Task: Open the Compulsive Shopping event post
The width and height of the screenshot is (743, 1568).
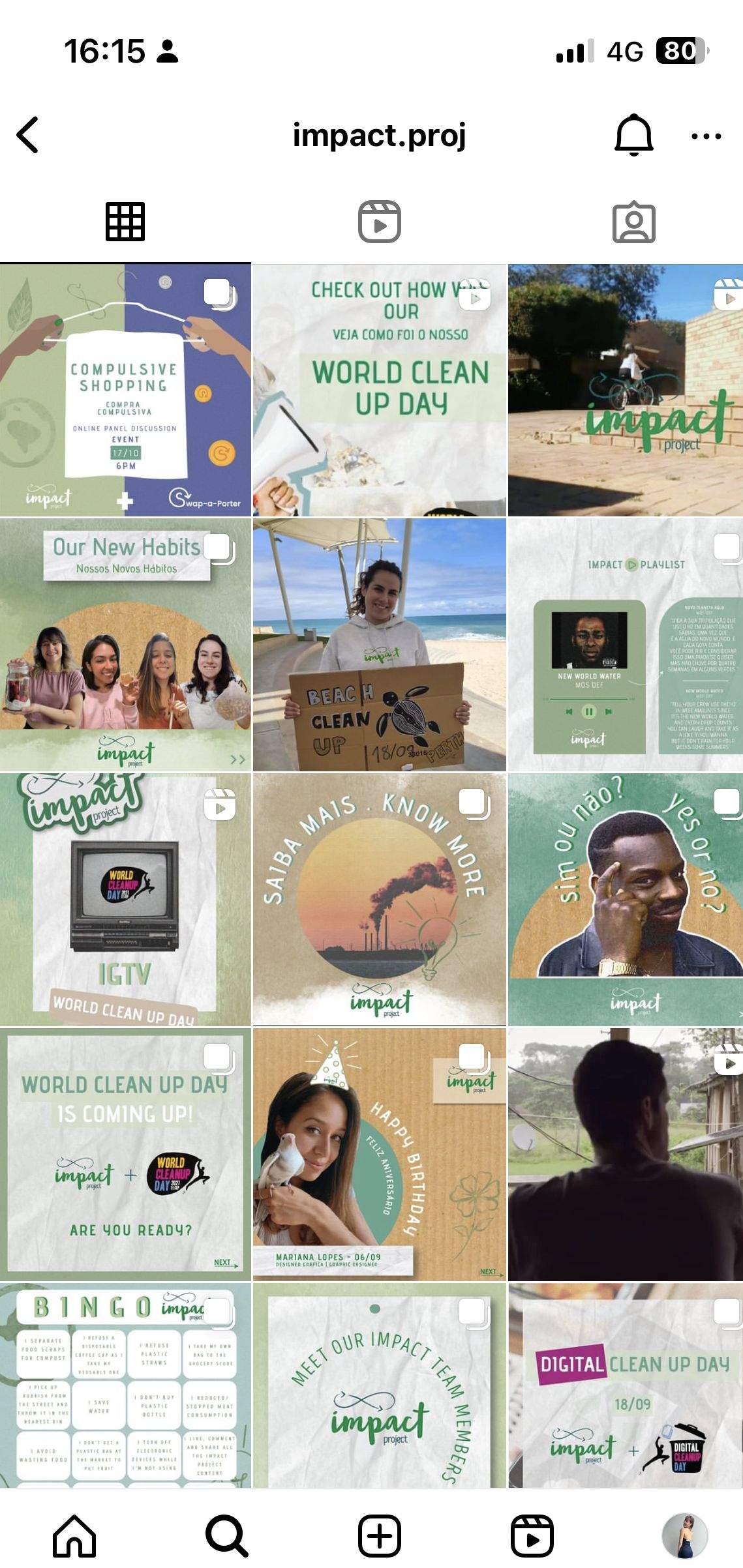Action: tap(125, 390)
